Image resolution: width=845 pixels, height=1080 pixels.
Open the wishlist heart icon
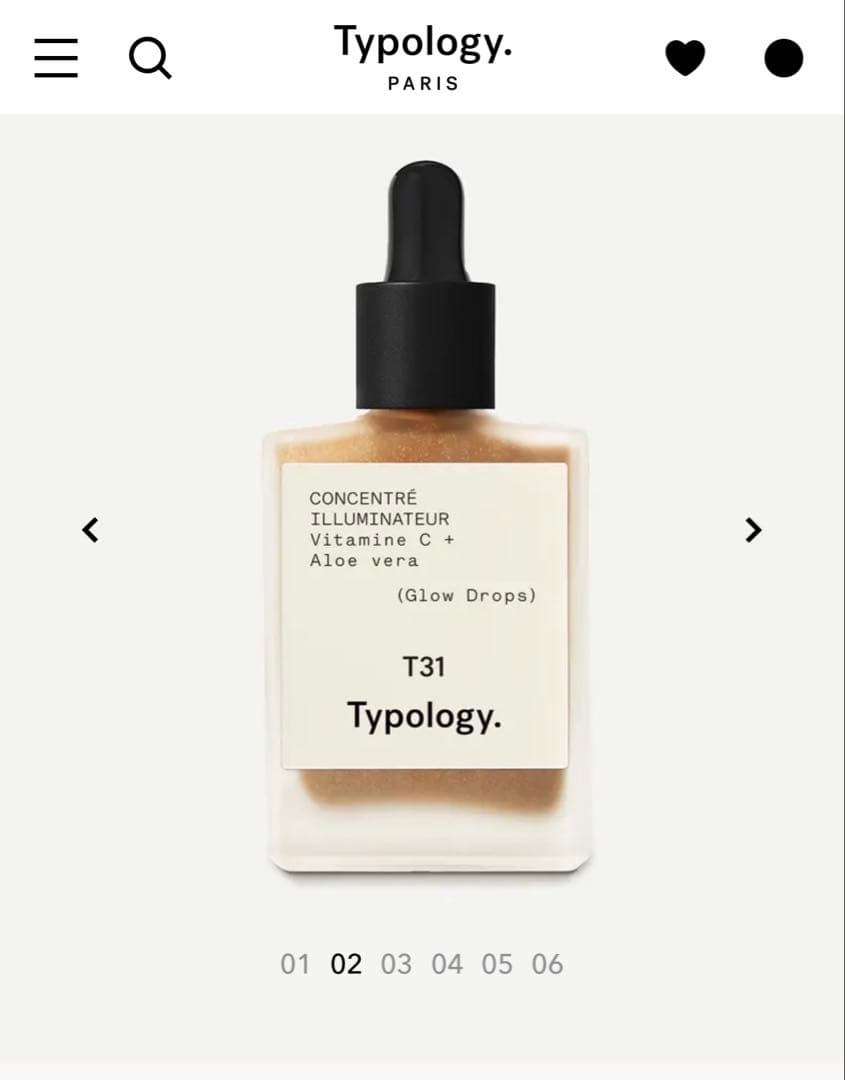pos(685,58)
